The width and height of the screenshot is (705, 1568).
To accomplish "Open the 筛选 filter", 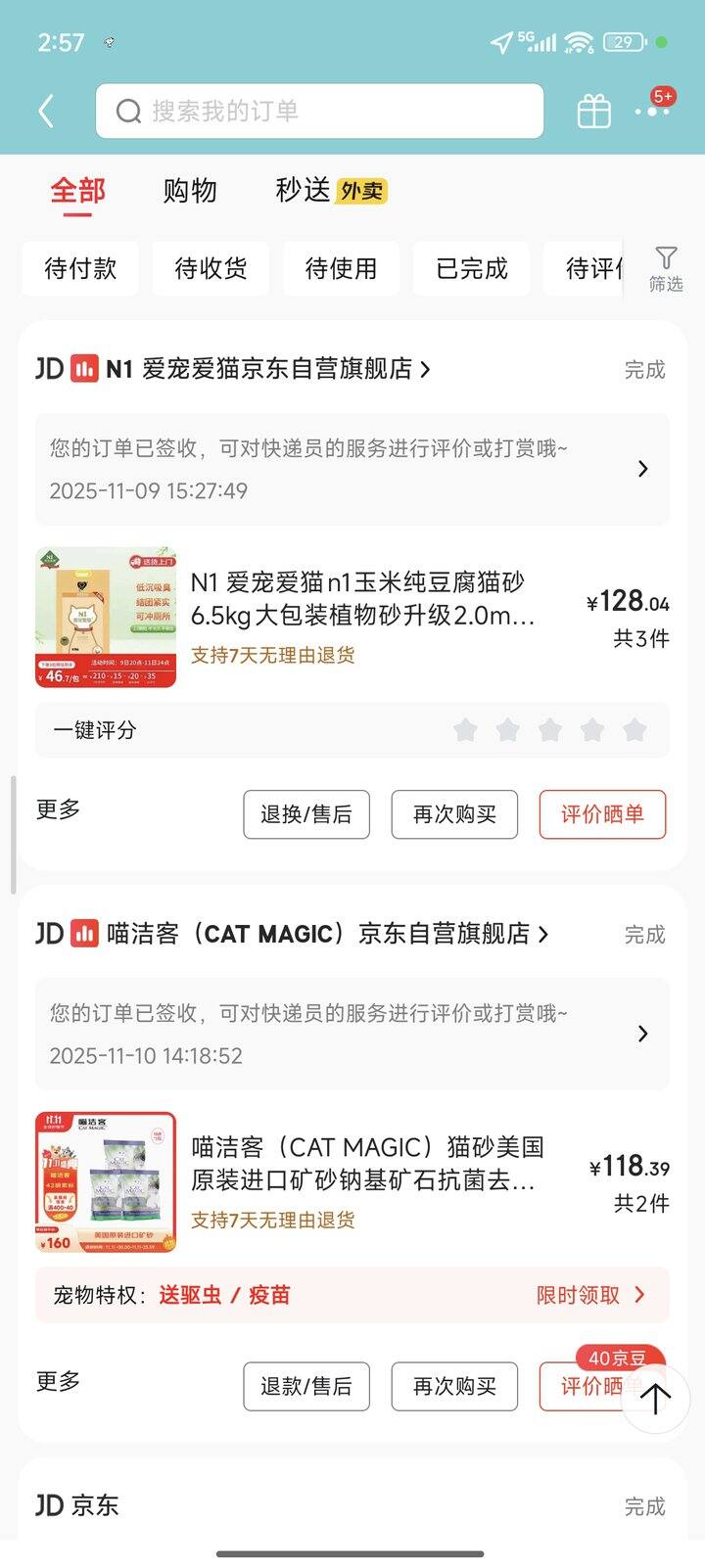I will 666,268.
